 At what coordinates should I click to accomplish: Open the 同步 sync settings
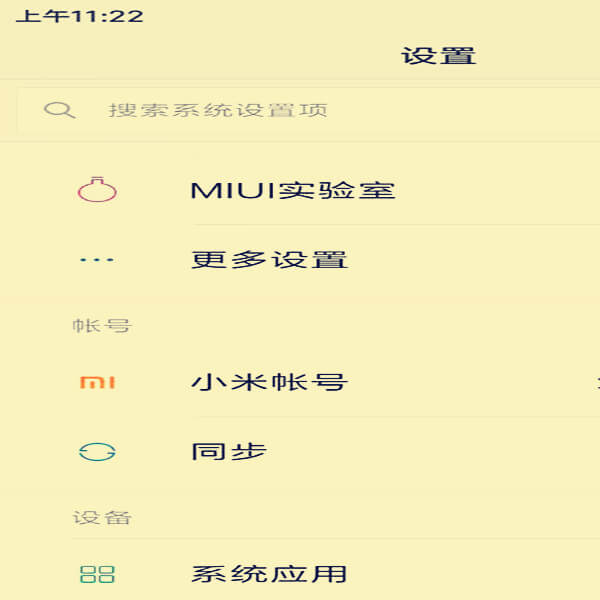[x=230, y=451]
